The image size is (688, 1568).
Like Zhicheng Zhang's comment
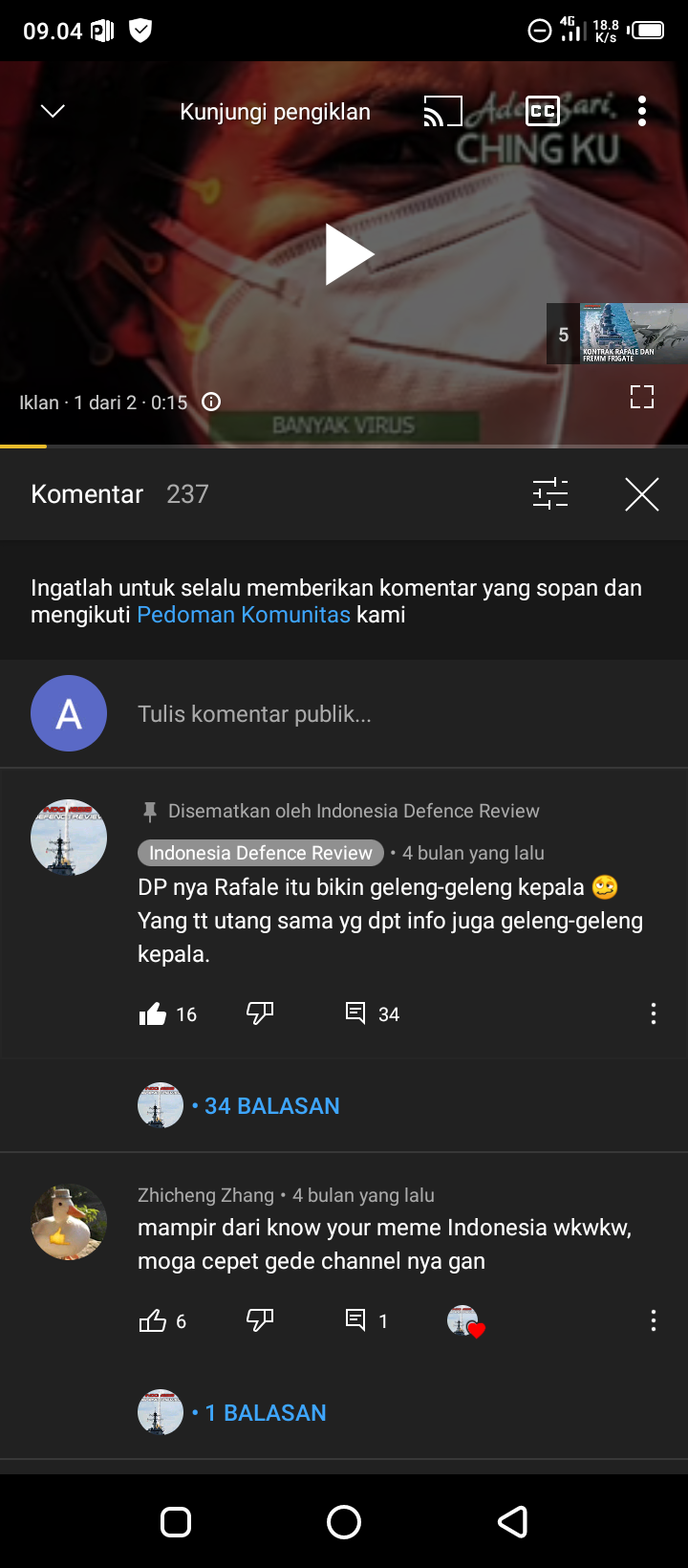153,1321
